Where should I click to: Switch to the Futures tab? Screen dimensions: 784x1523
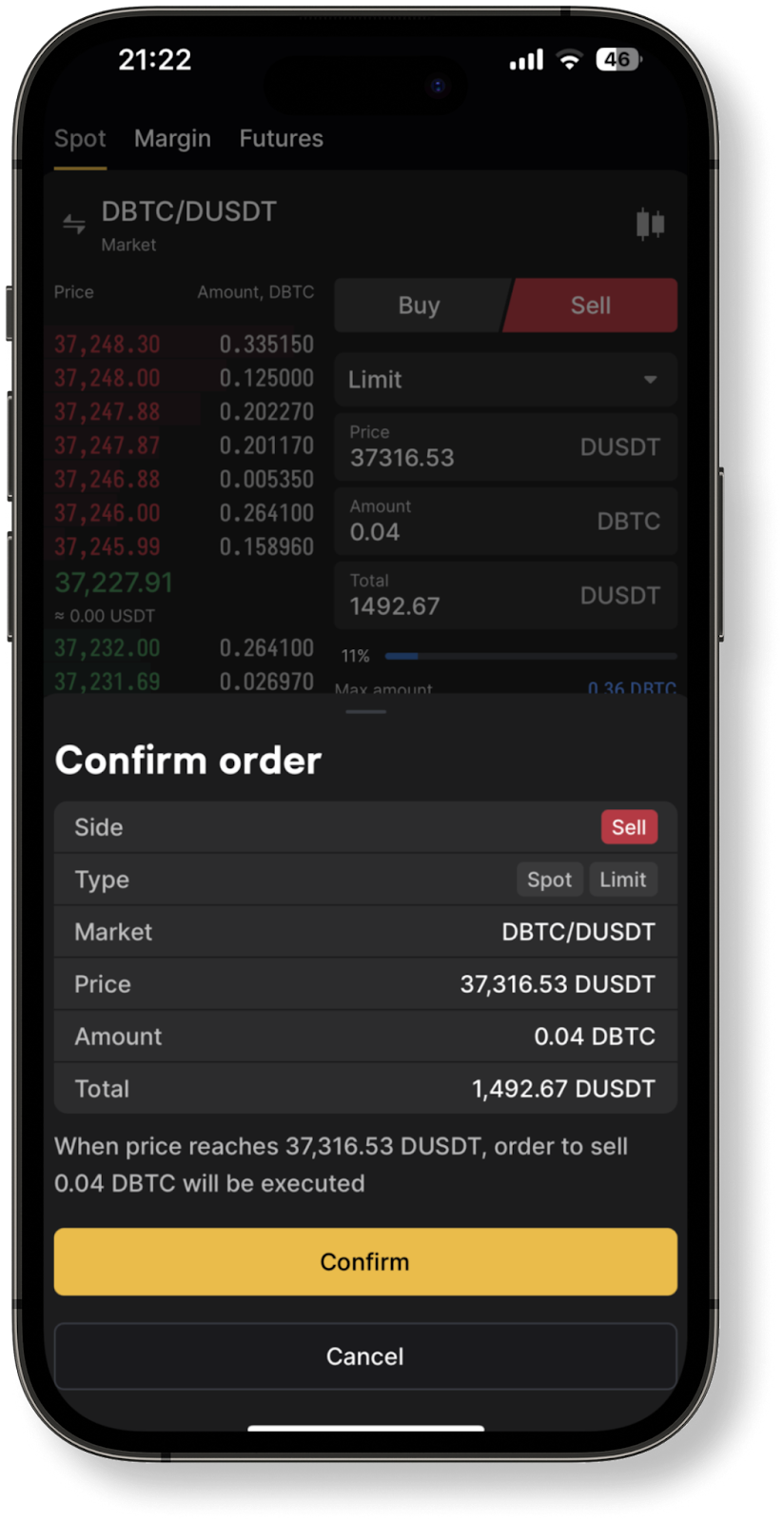coord(281,139)
